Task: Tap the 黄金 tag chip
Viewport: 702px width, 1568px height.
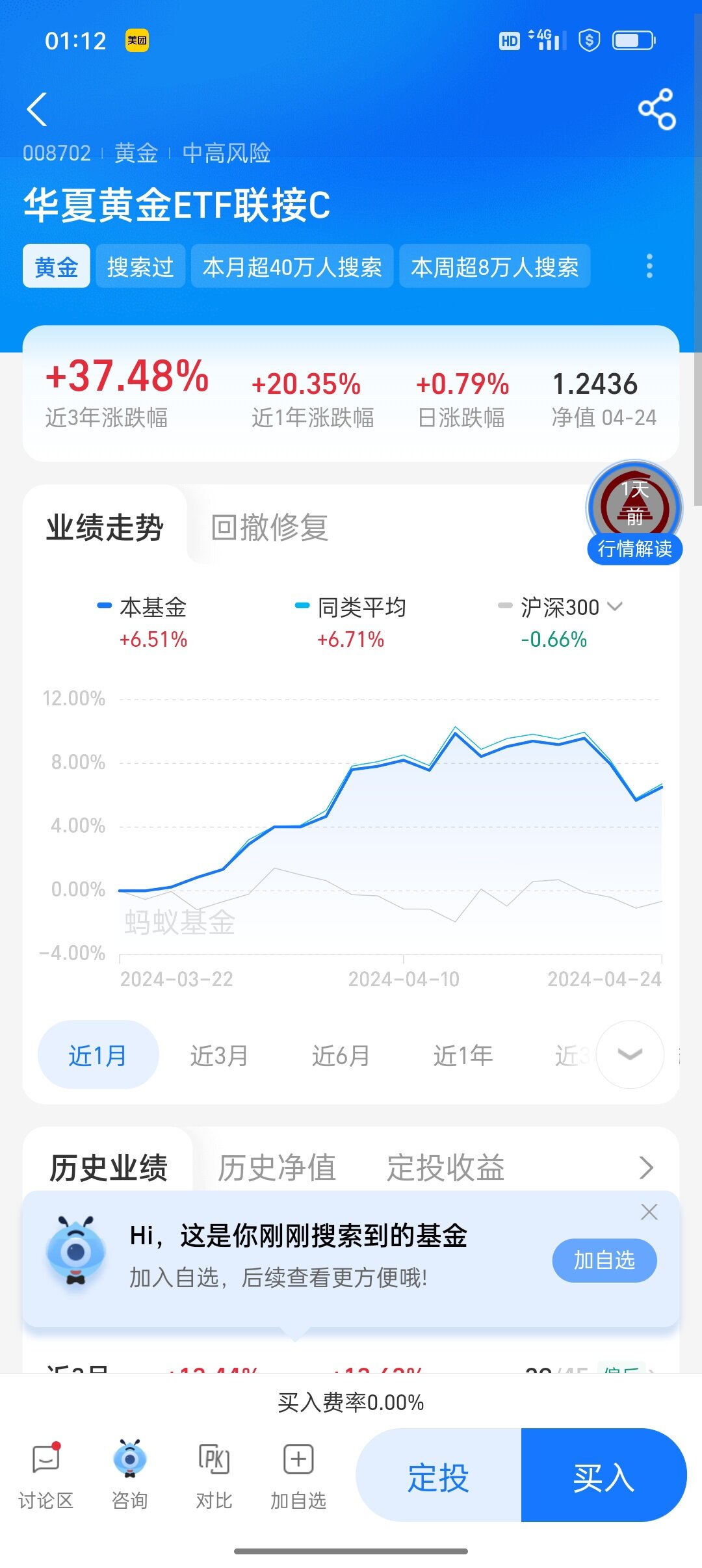Action: [x=56, y=267]
